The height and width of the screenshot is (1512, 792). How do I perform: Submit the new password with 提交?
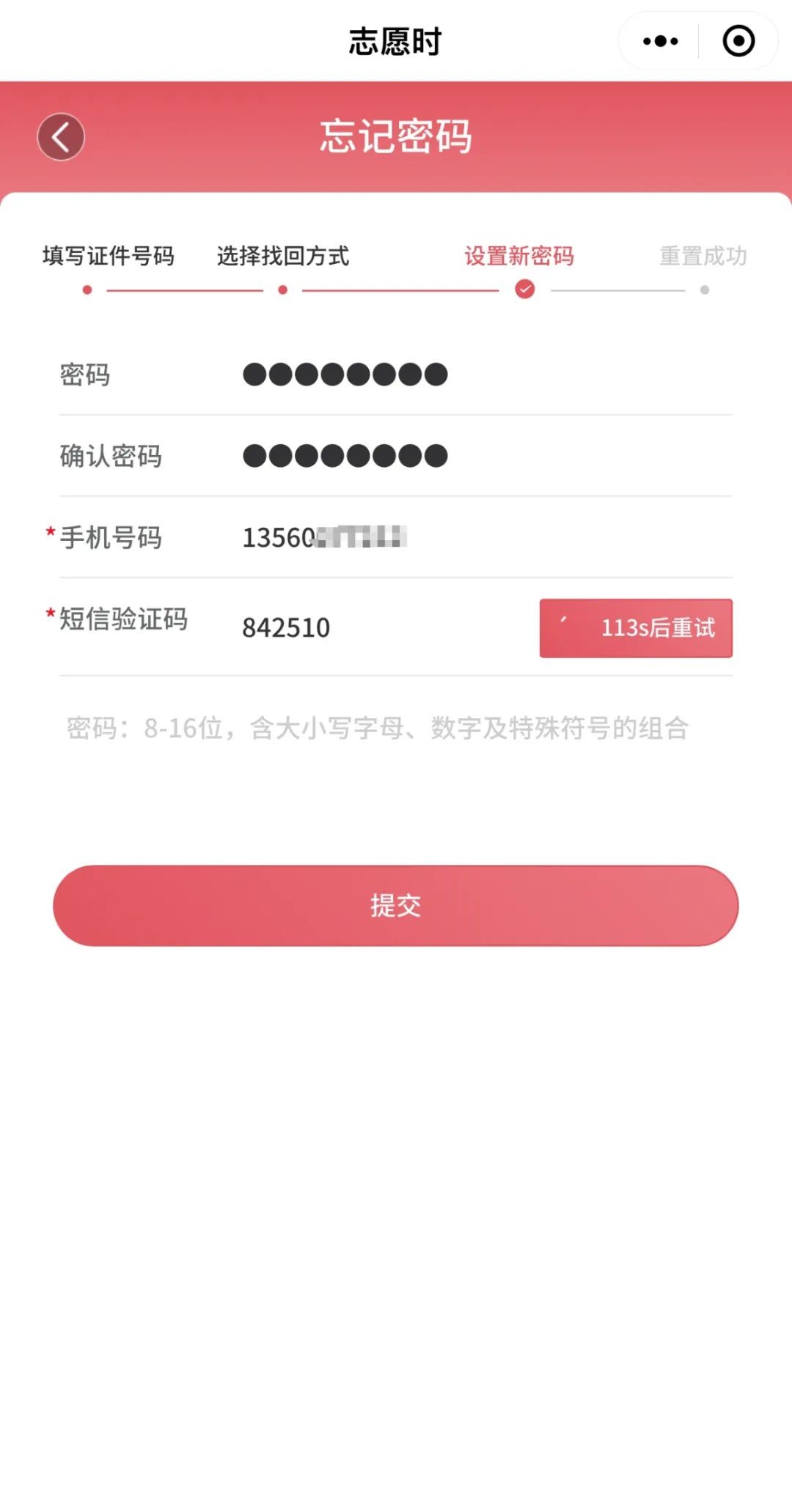[395, 906]
